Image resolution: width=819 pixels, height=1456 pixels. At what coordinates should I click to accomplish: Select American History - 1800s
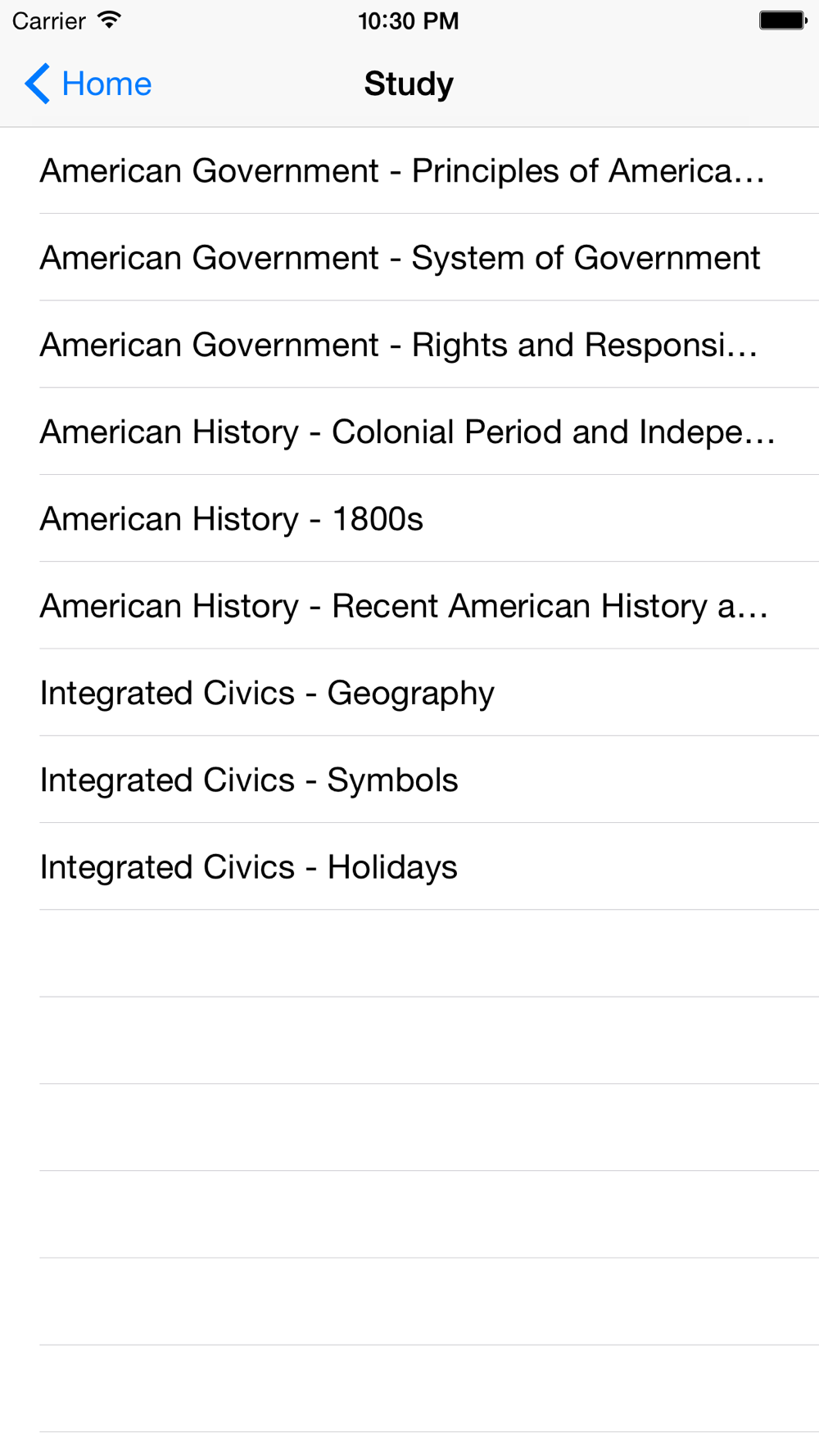(x=409, y=518)
